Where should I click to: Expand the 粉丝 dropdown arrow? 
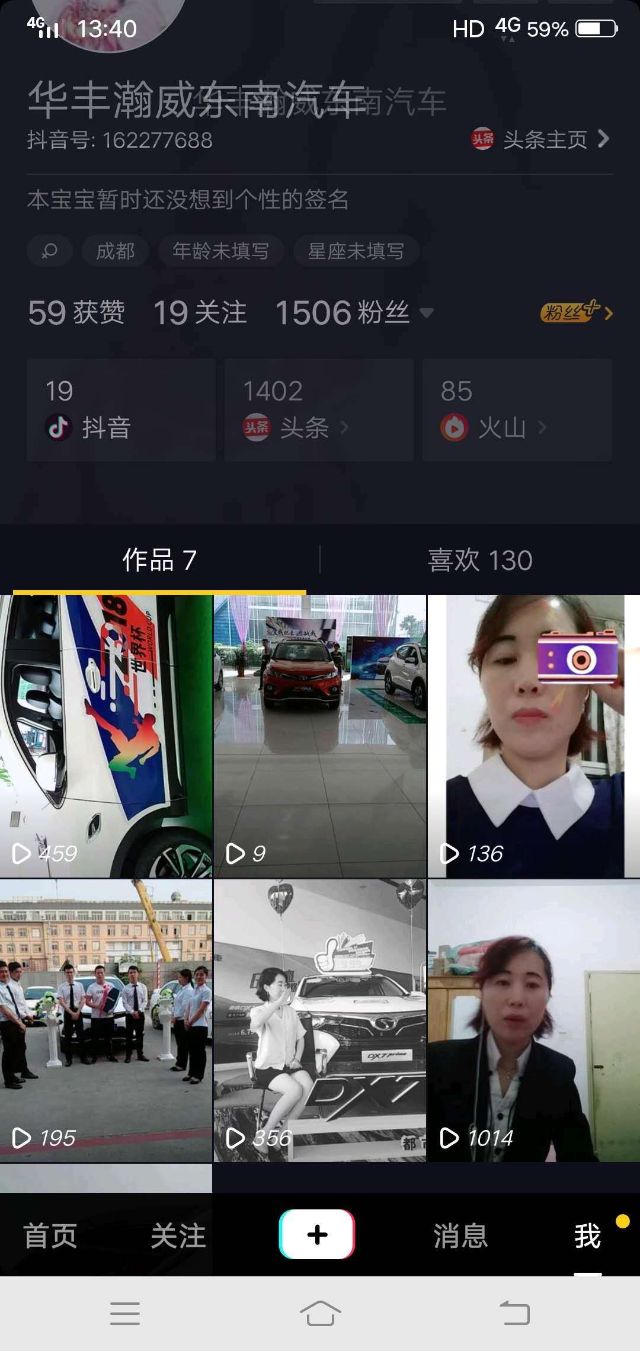(427, 313)
